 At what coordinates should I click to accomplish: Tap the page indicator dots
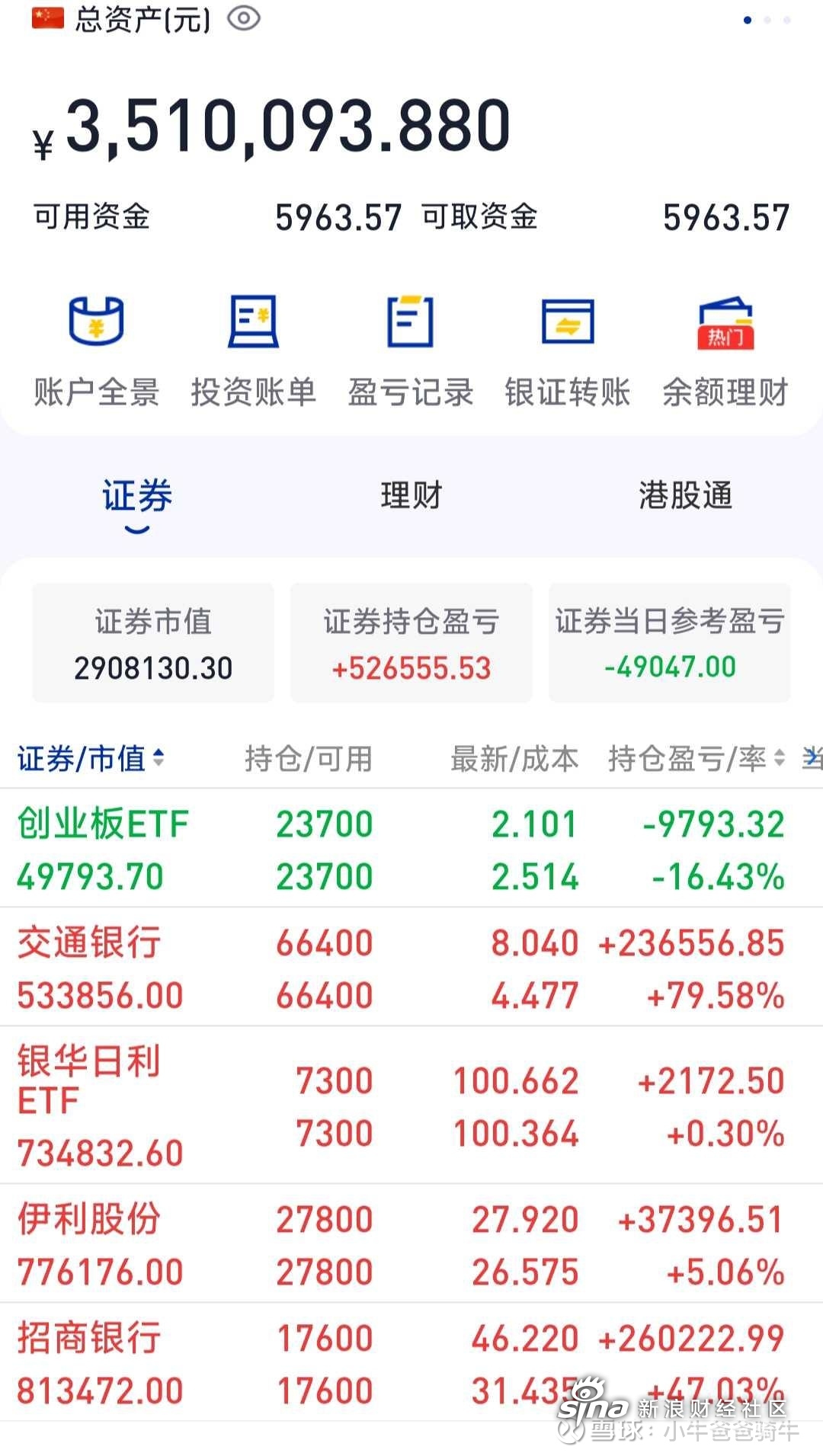[767, 20]
